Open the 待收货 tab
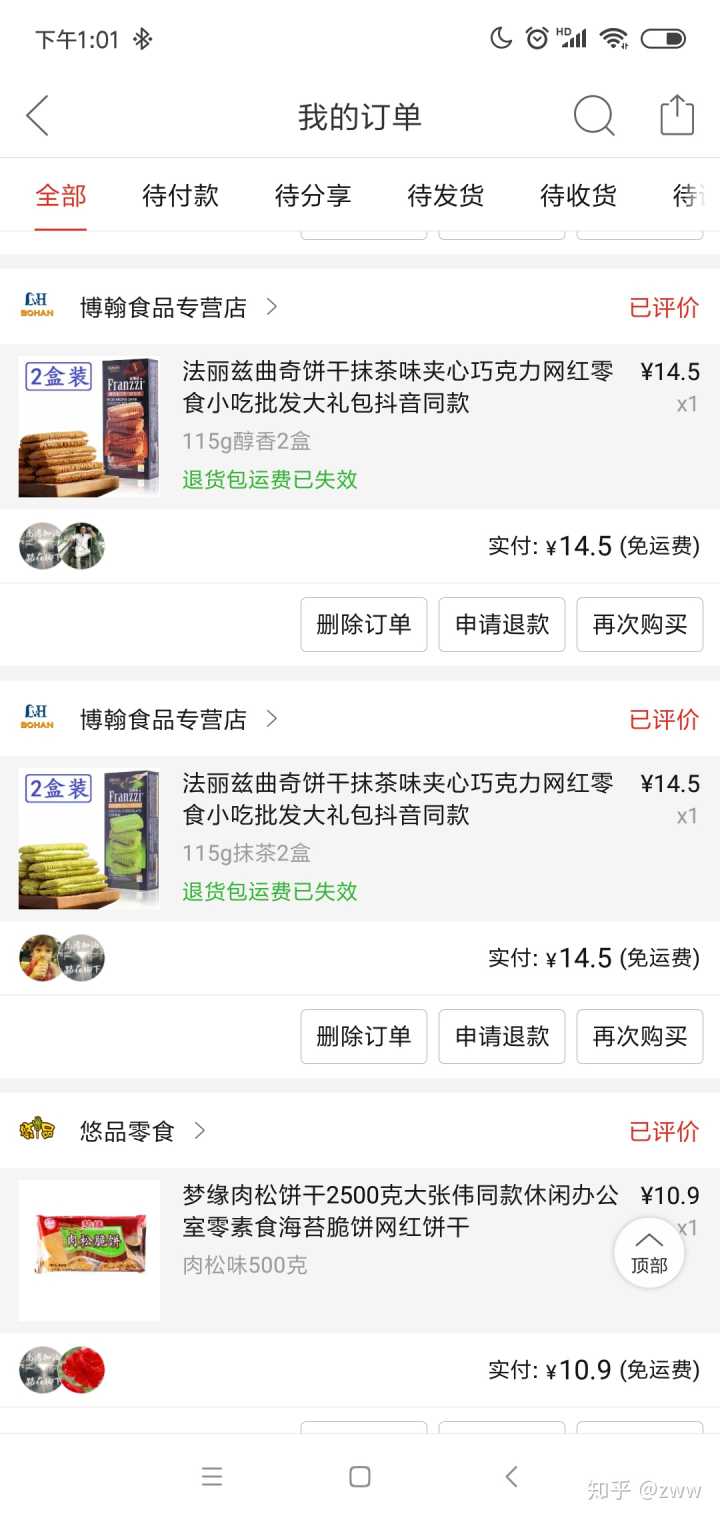 [x=578, y=196]
